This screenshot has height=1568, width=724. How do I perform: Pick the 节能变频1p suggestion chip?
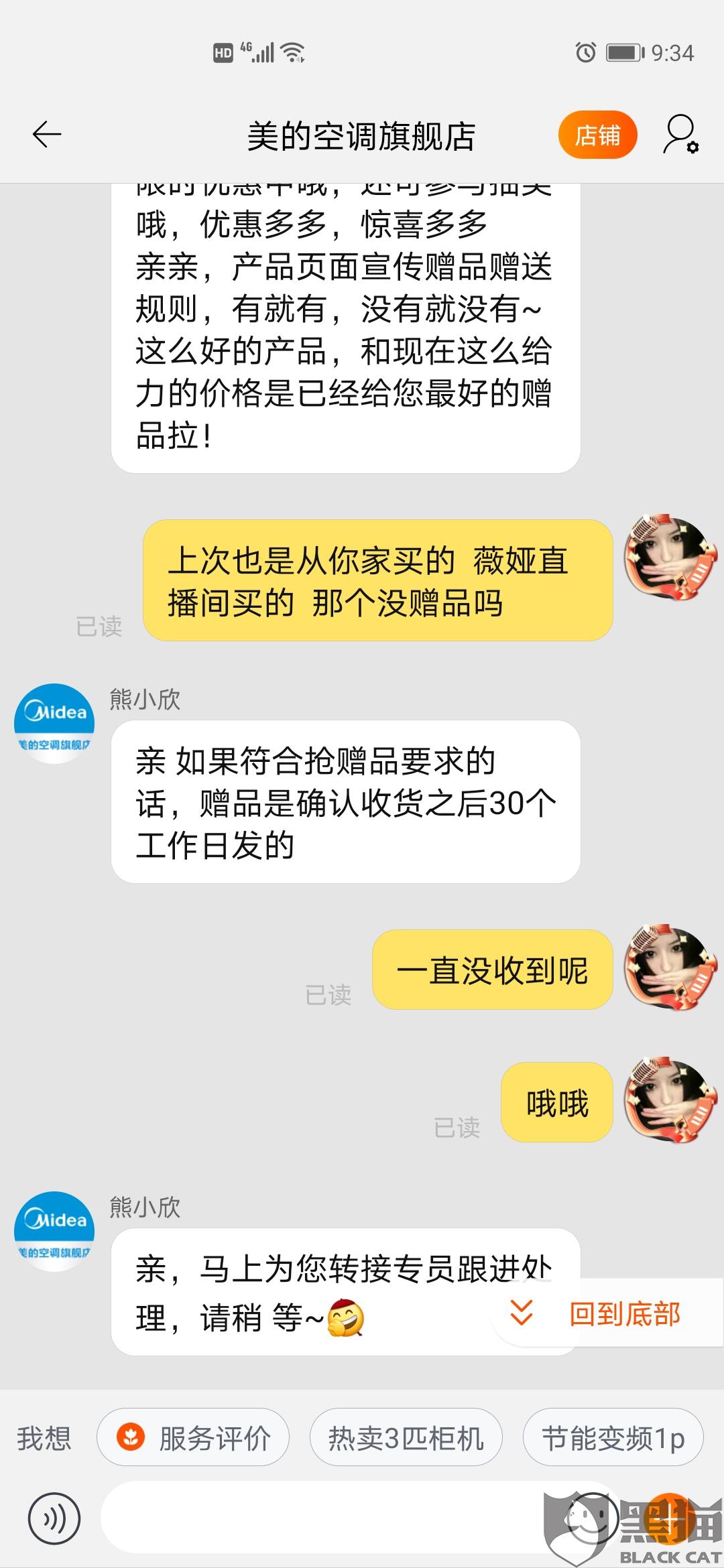[613, 1437]
